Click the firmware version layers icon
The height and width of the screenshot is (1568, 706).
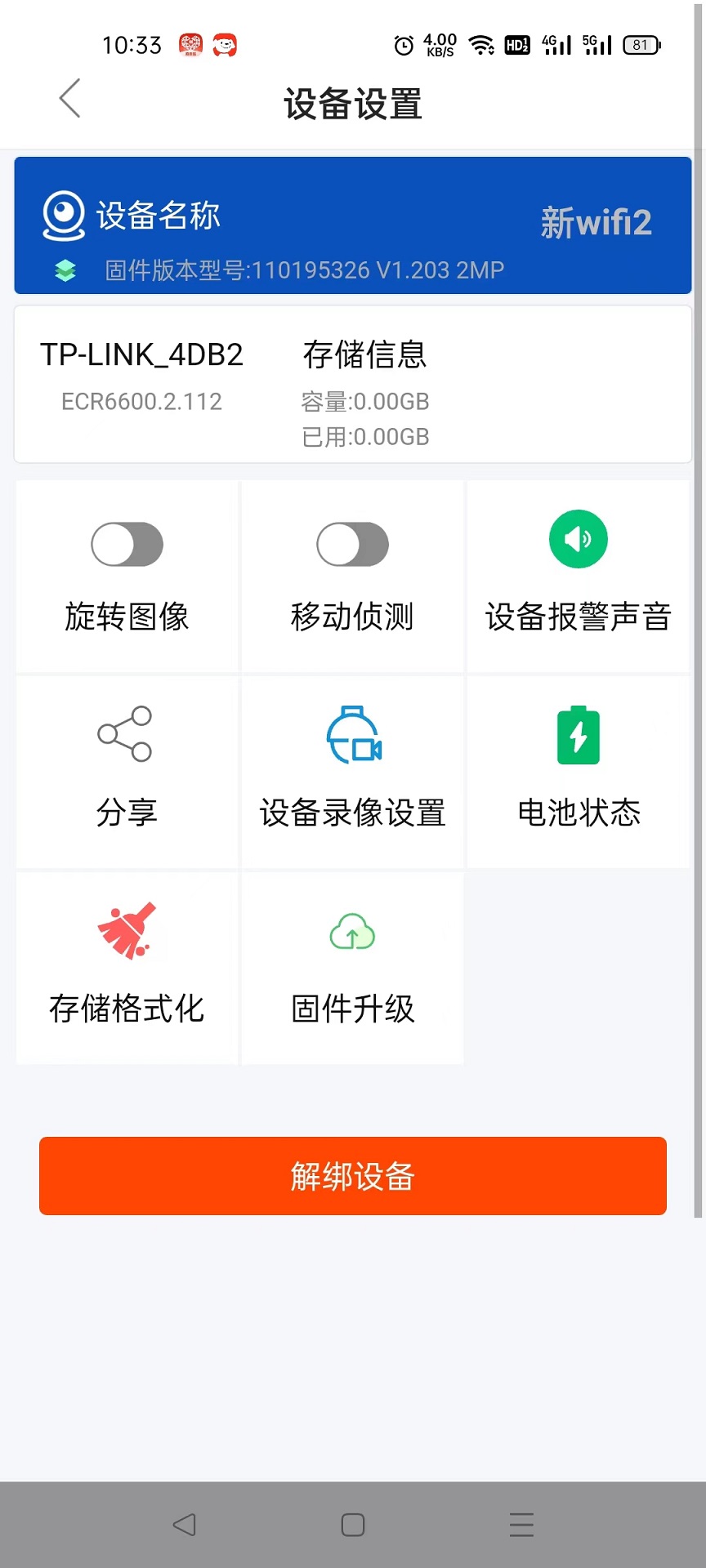click(x=65, y=268)
